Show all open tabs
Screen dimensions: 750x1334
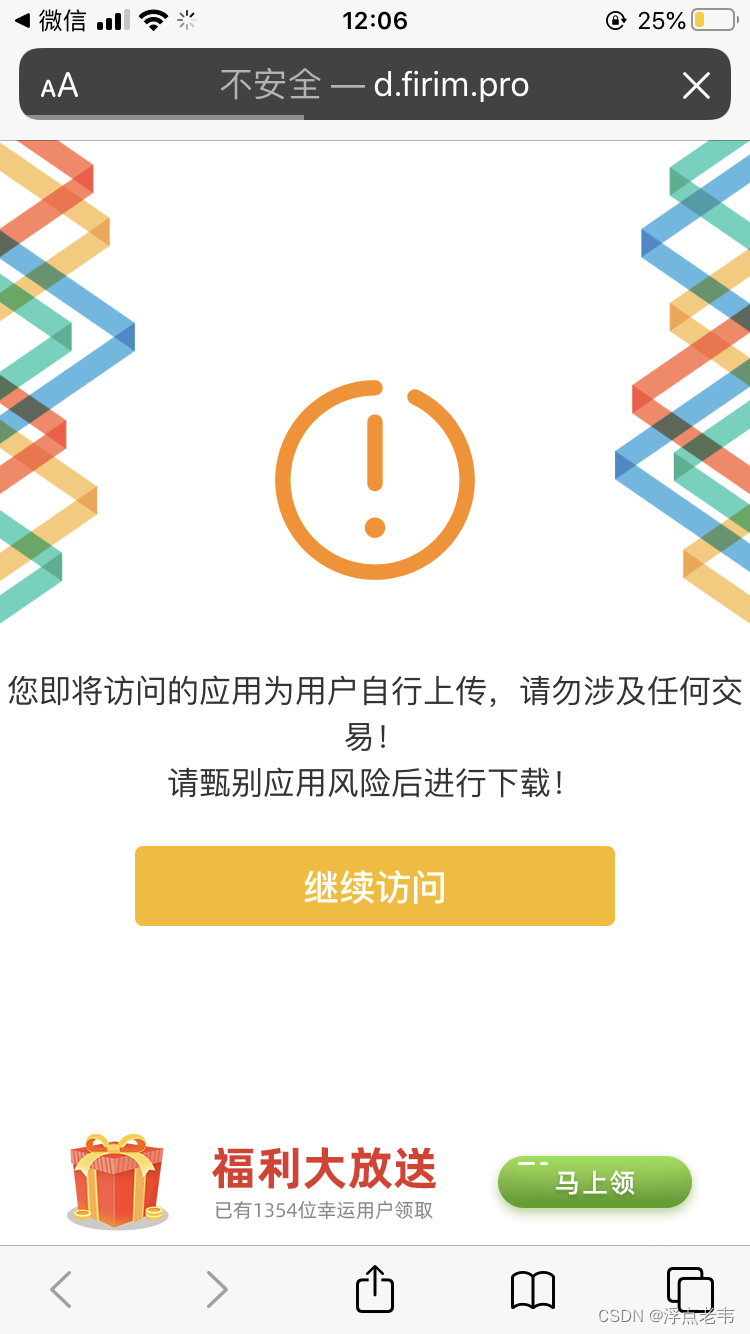click(689, 1289)
